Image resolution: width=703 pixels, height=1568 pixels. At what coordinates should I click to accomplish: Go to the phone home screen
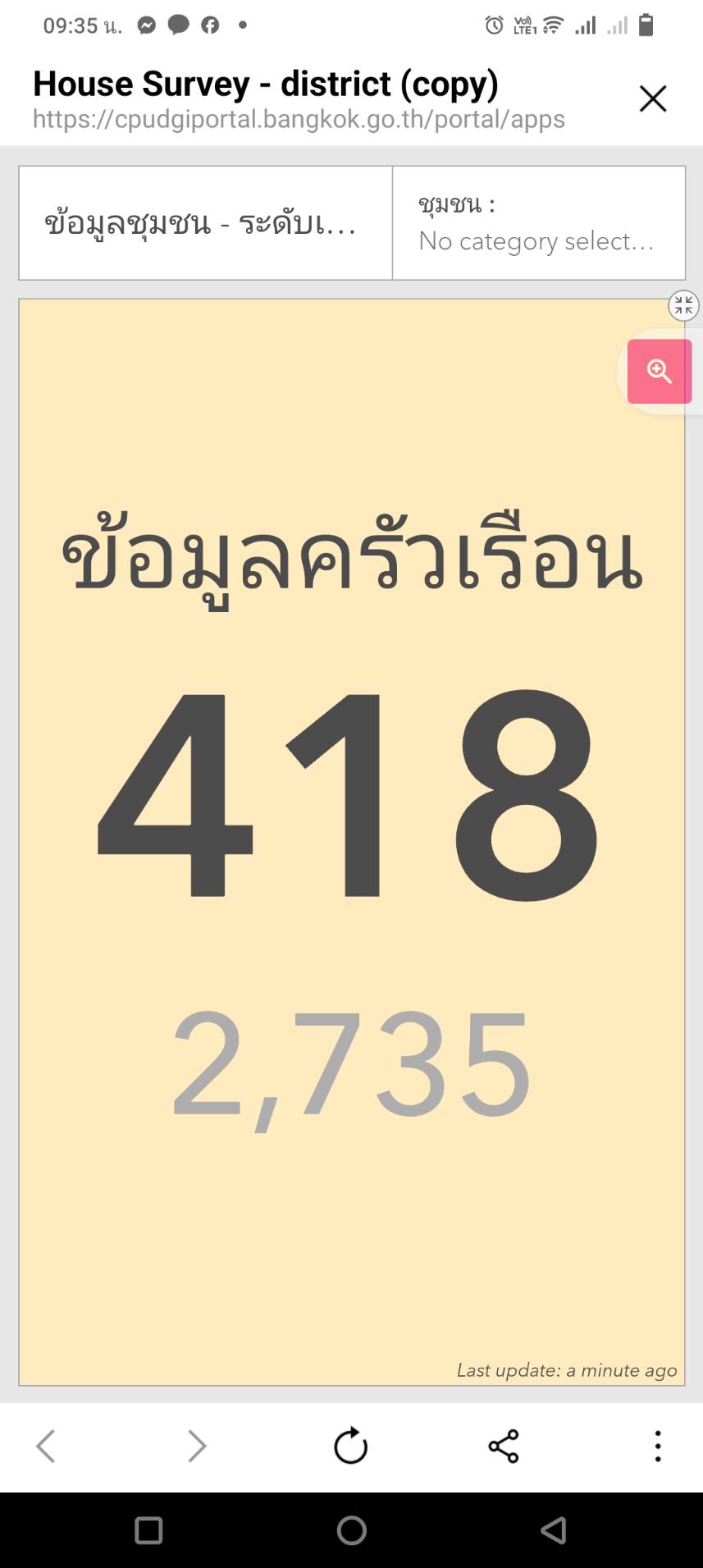pos(351,1530)
